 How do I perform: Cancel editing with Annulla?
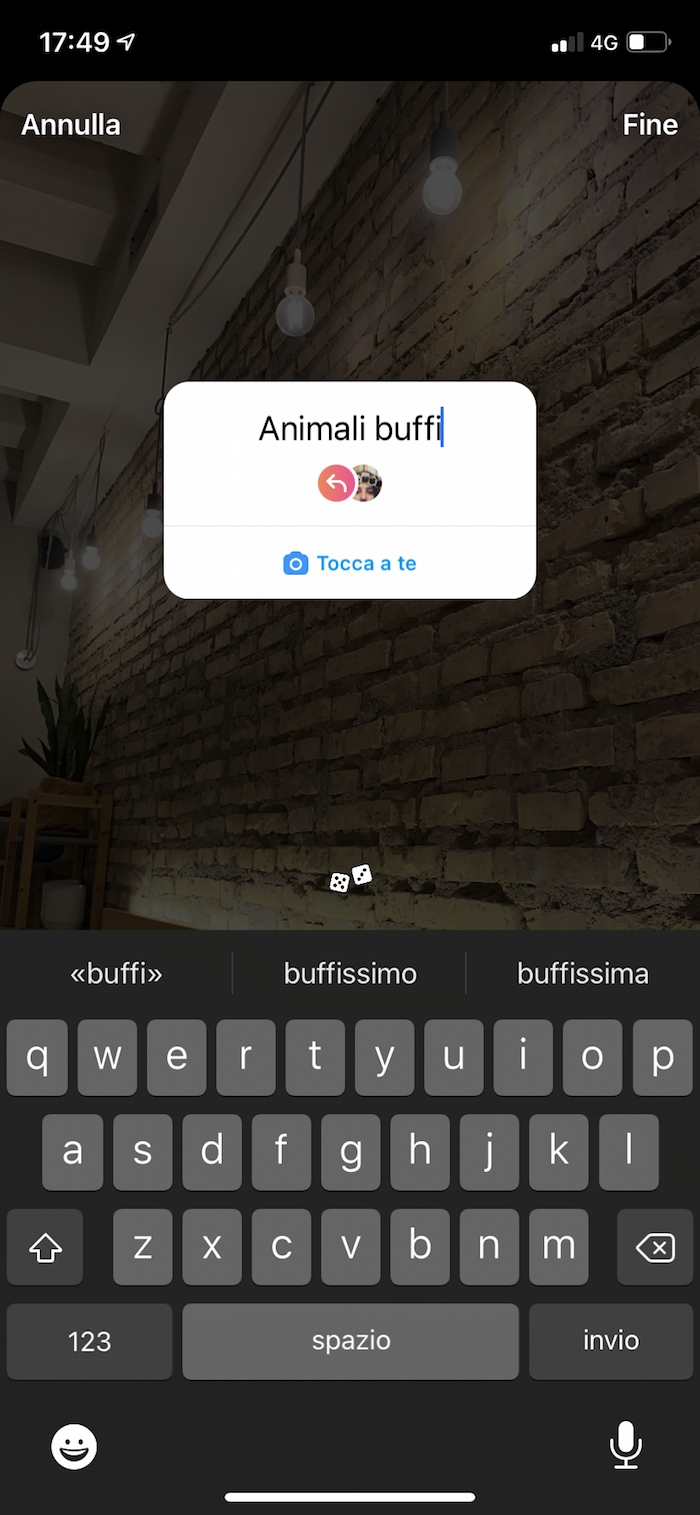click(71, 125)
